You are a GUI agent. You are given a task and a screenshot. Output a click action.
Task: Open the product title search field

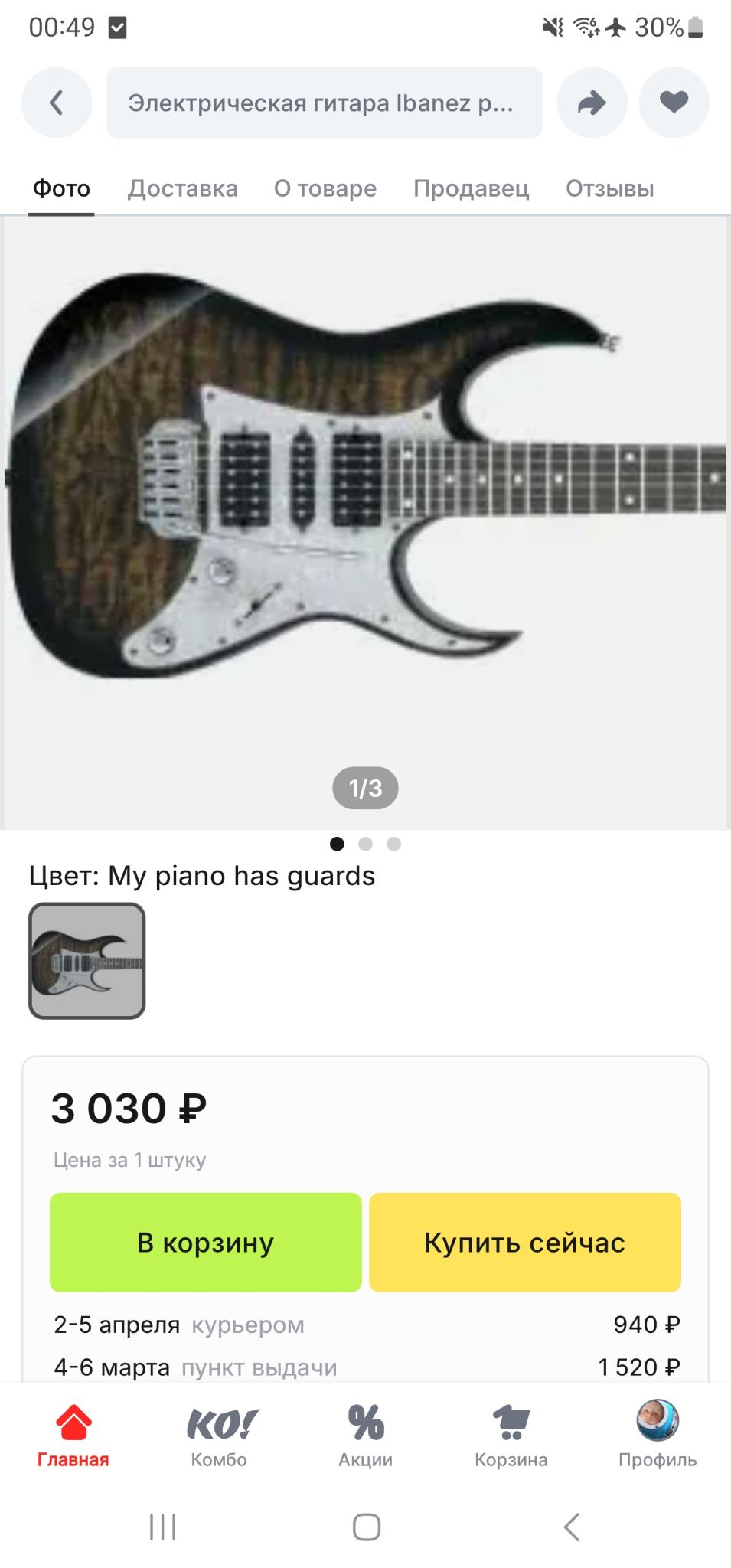[324, 103]
